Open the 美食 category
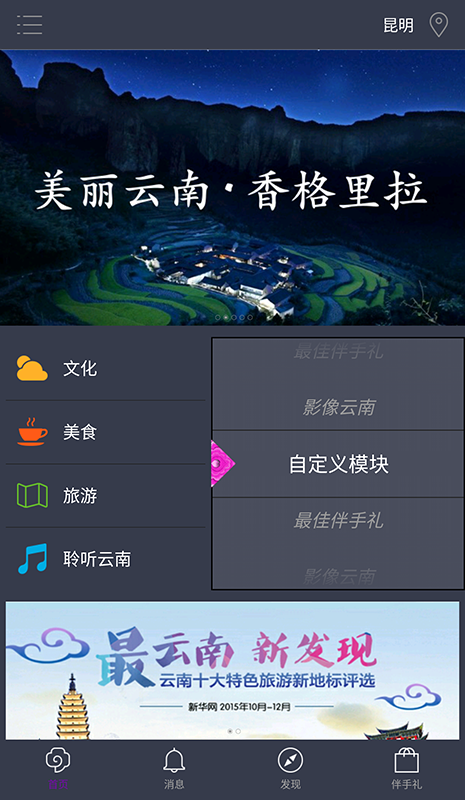The height and width of the screenshot is (800, 465). pyautogui.click(x=106, y=432)
